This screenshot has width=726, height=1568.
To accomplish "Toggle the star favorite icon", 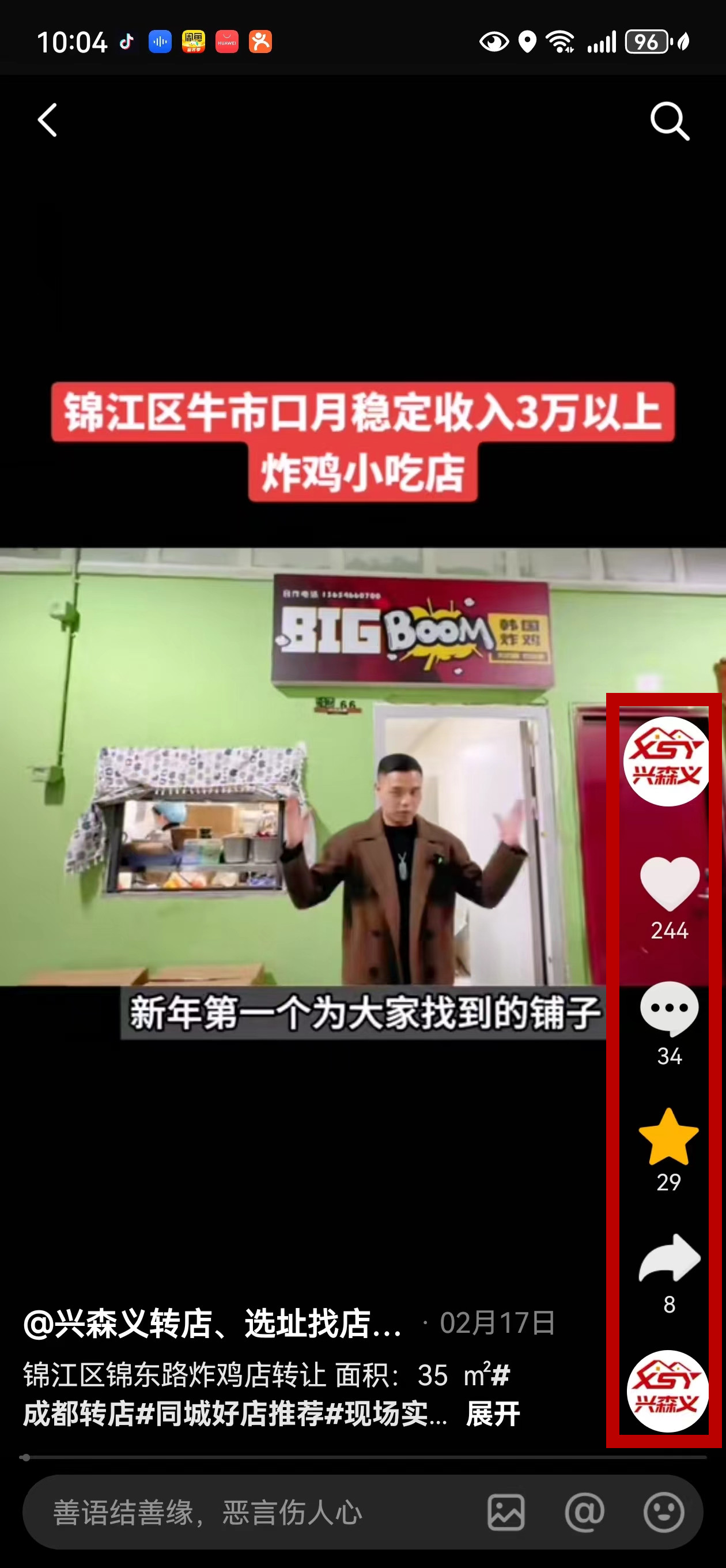I will pos(669,1136).
